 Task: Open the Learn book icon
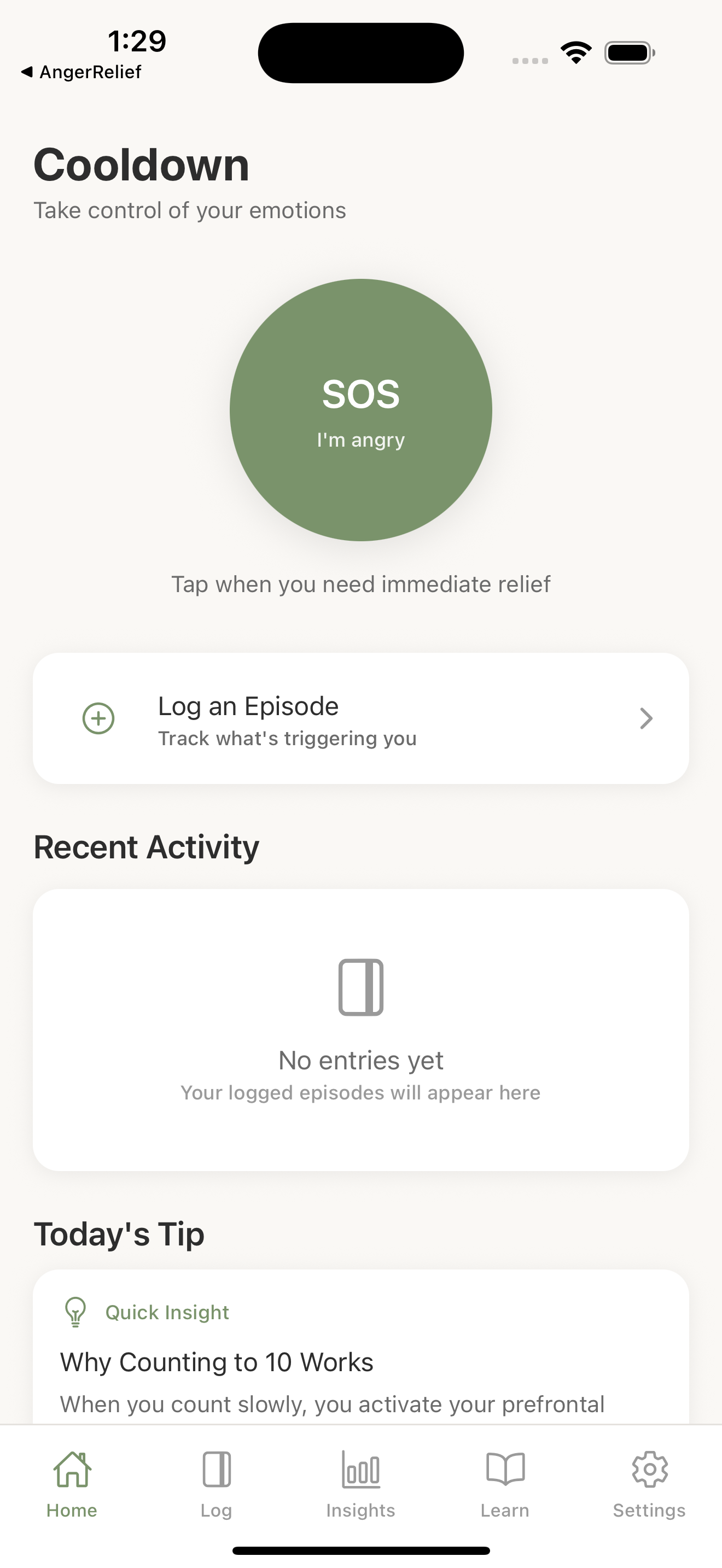click(x=505, y=1468)
